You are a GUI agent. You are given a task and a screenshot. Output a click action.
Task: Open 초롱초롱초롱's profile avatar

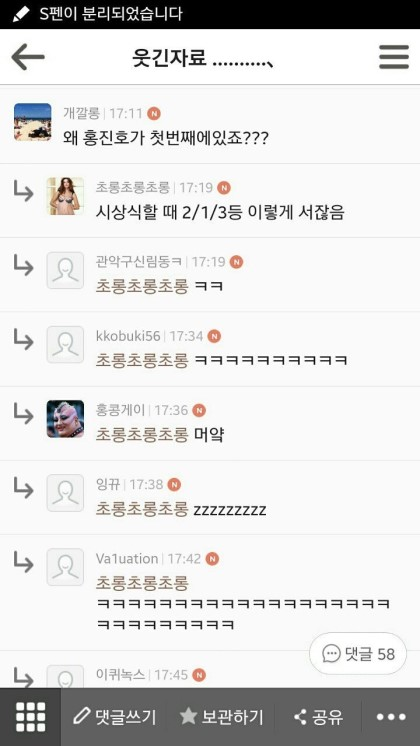[x=65, y=196]
